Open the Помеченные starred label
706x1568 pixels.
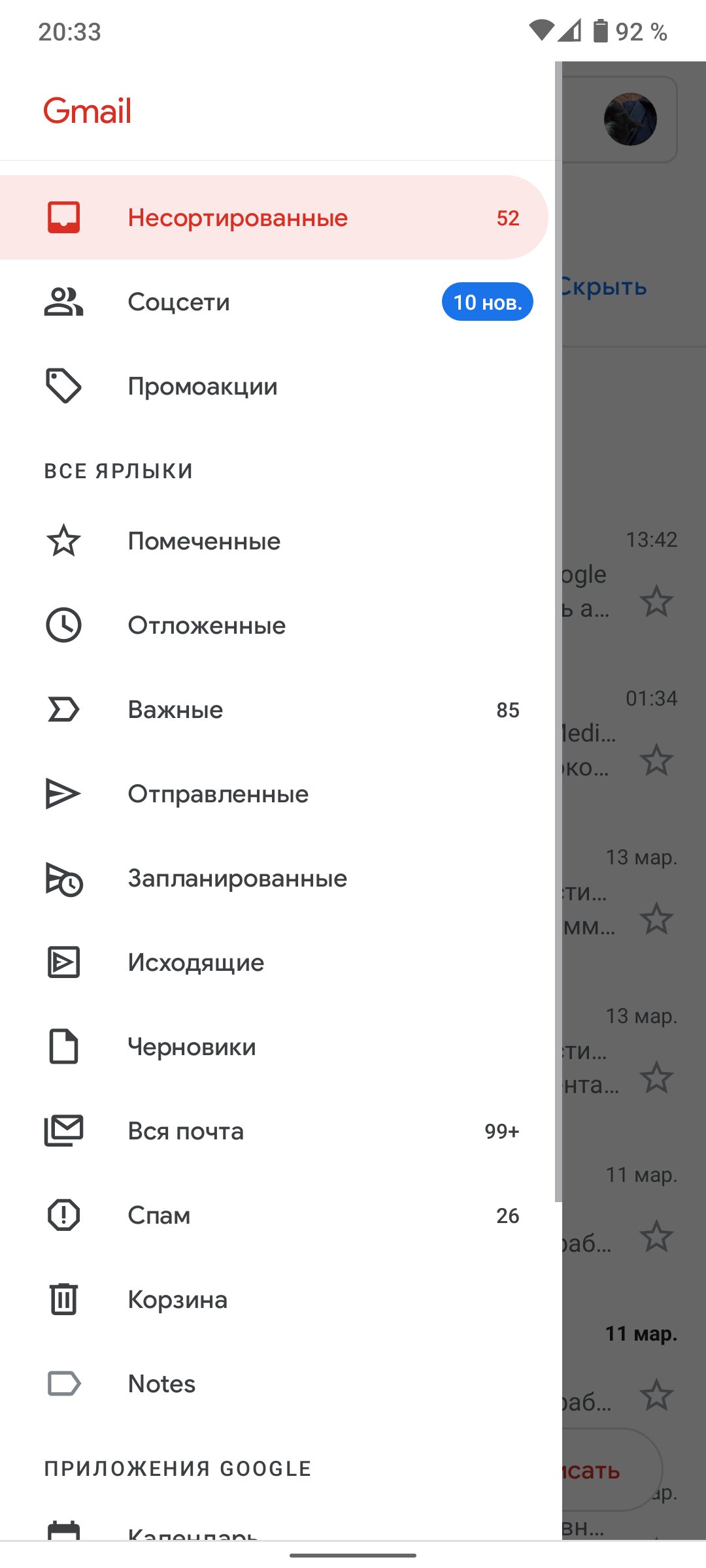(274, 541)
